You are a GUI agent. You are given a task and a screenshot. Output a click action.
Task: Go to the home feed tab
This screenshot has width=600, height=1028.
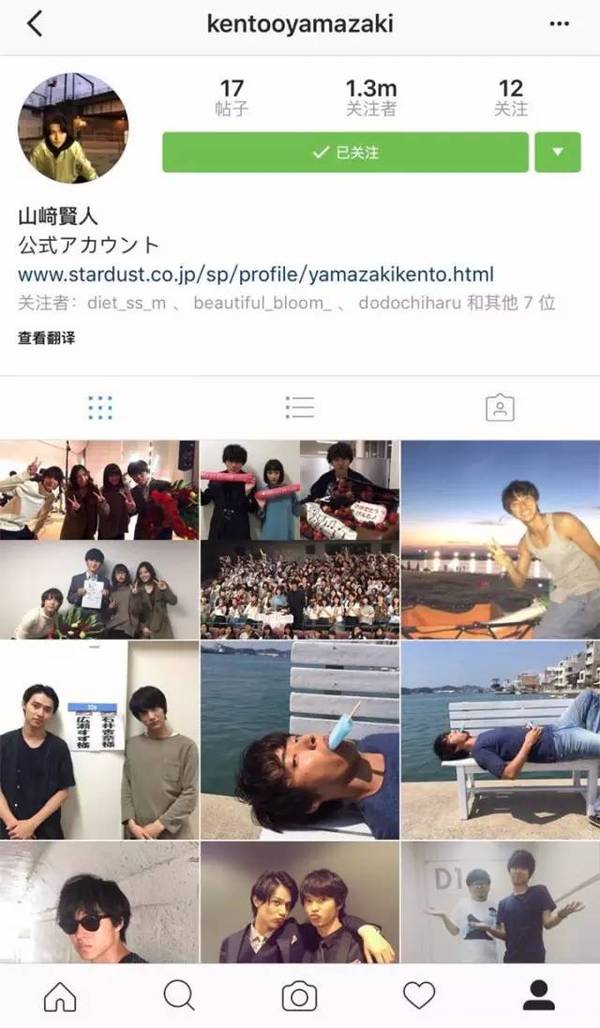click(x=60, y=995)
